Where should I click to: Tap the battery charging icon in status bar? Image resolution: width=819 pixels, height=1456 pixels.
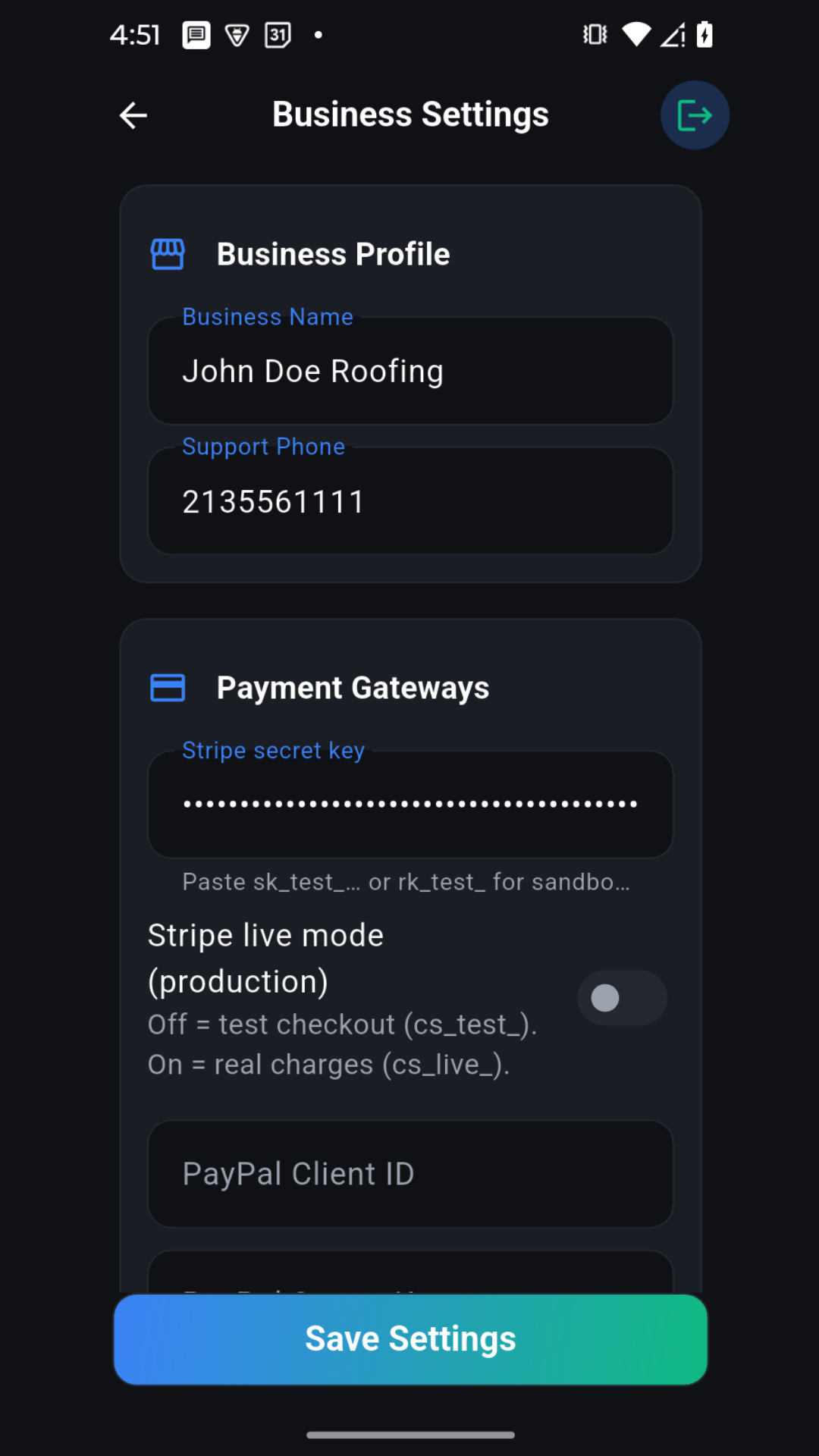pos(706,34)
